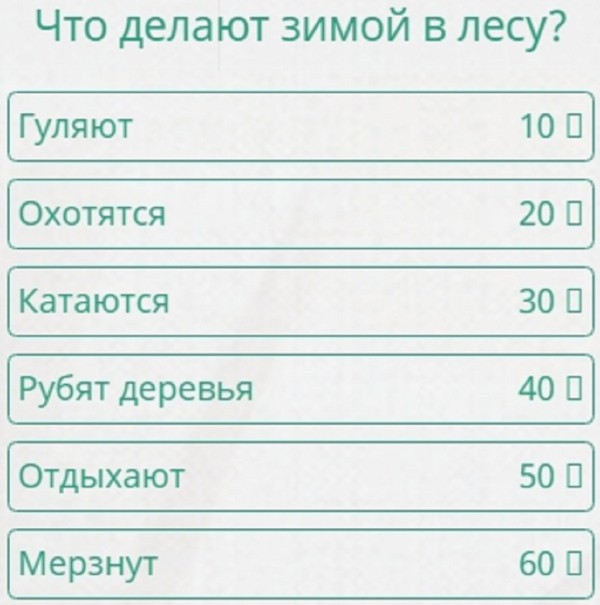Select Отдыхают from the answers
This screenshot has width=600, height=605.
300,476
